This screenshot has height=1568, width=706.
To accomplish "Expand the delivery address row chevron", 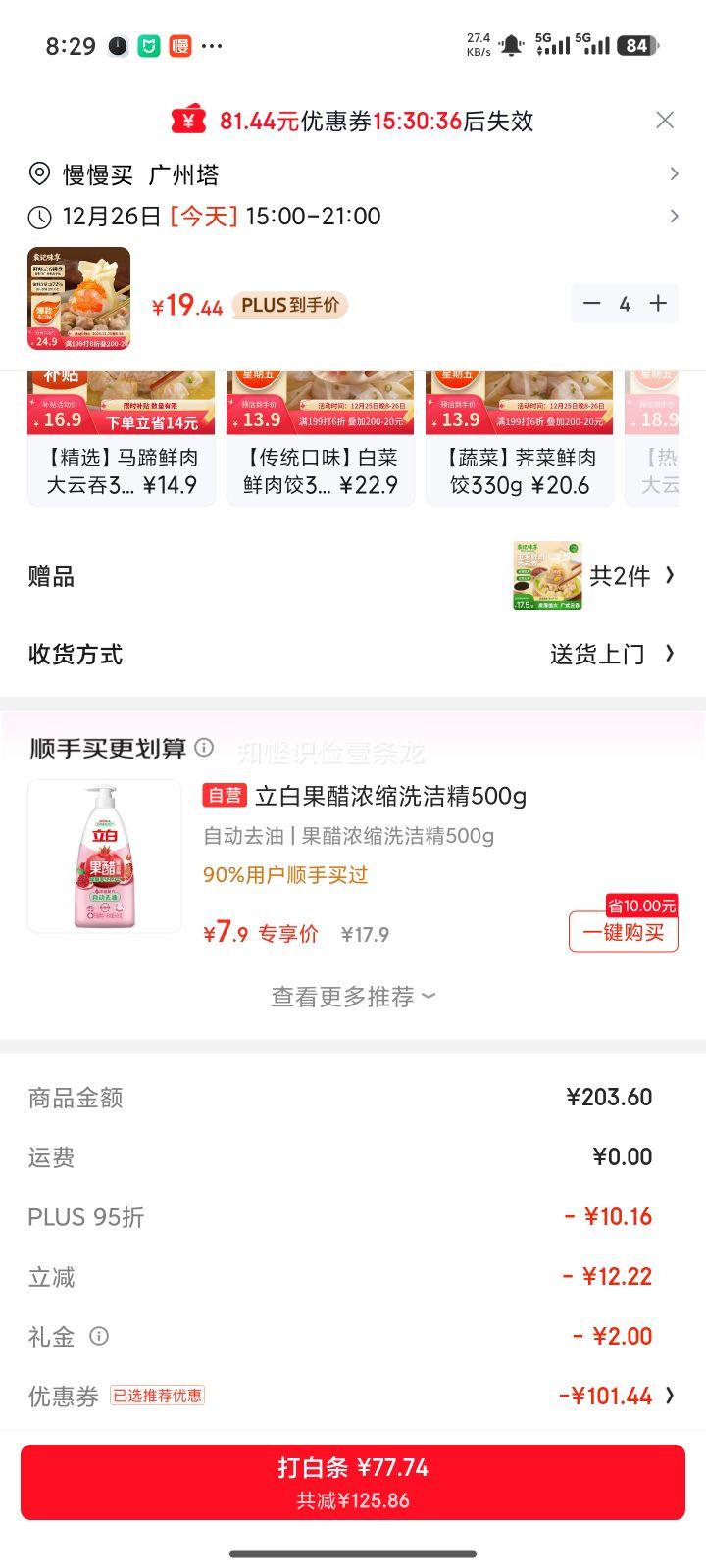I will pos(675,173).
